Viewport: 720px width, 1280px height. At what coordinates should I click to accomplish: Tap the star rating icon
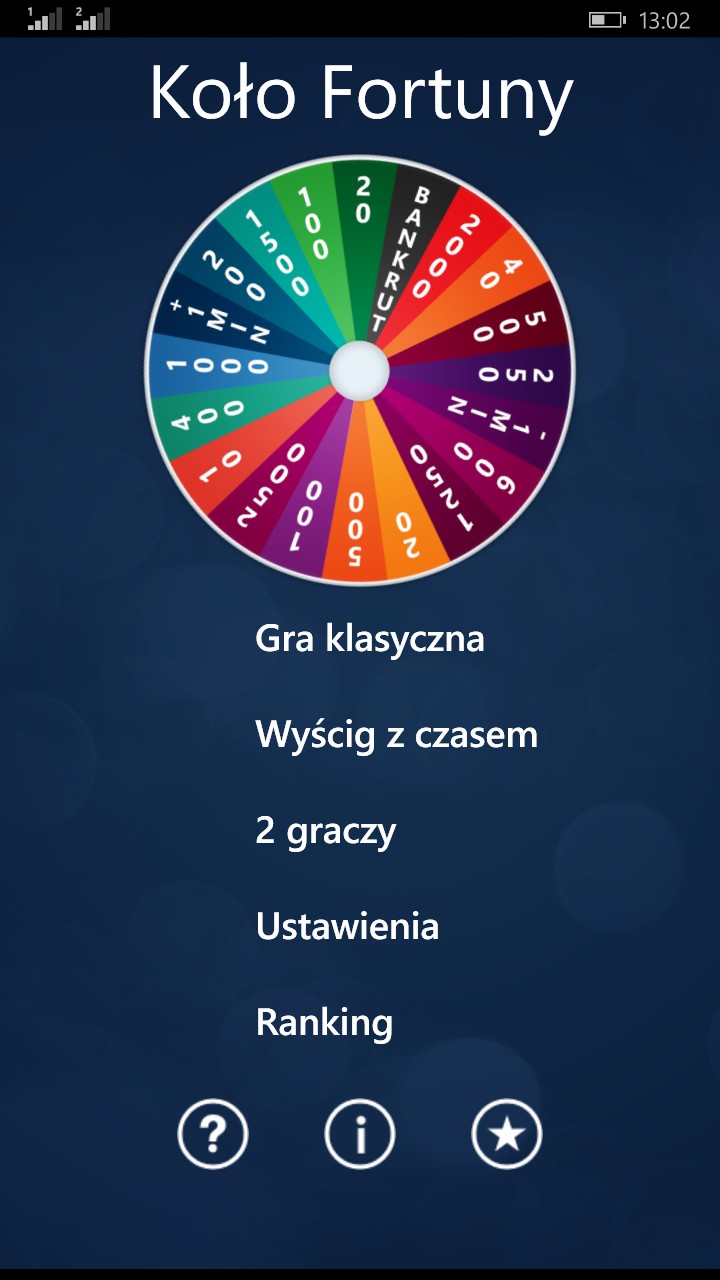(507, 1134)
